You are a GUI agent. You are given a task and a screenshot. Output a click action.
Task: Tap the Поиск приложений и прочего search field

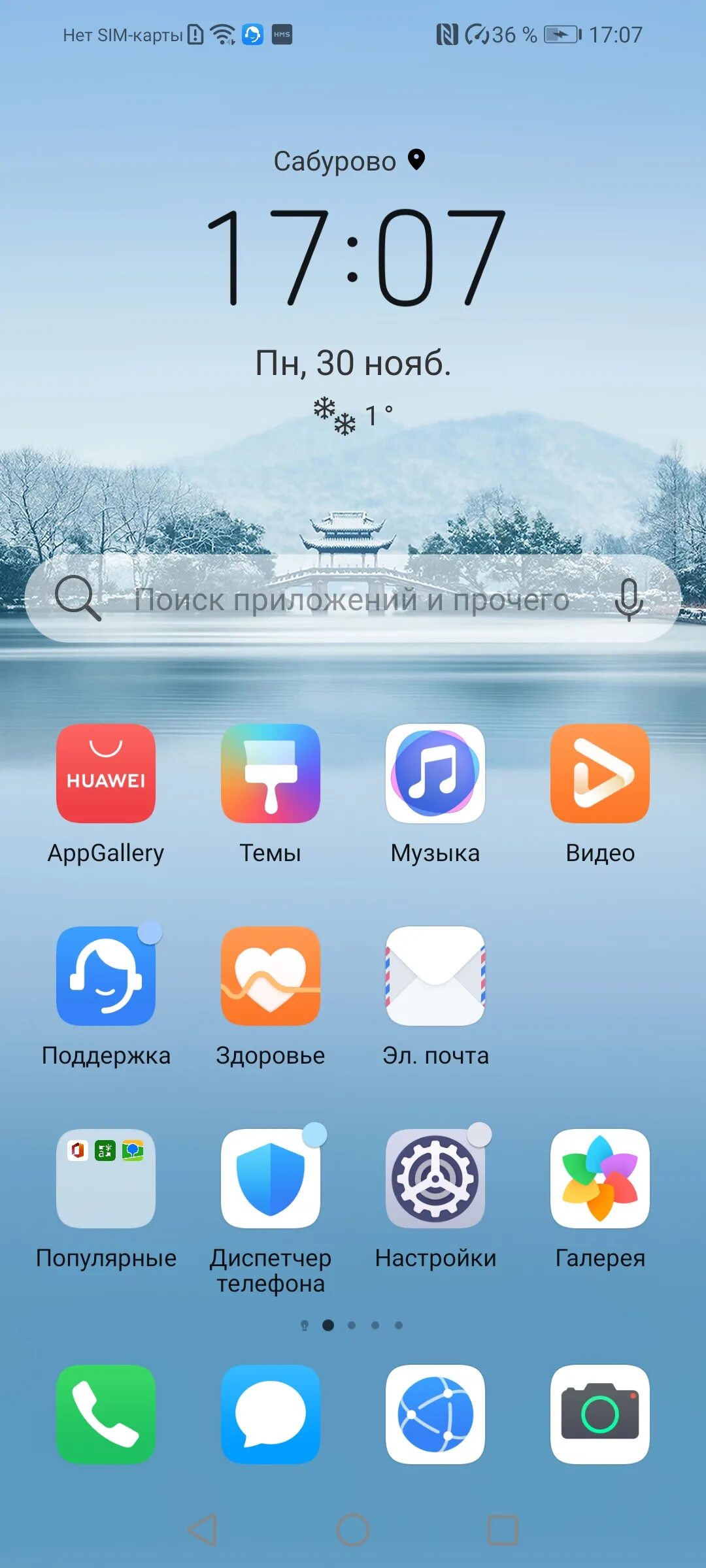coord(353,598)
